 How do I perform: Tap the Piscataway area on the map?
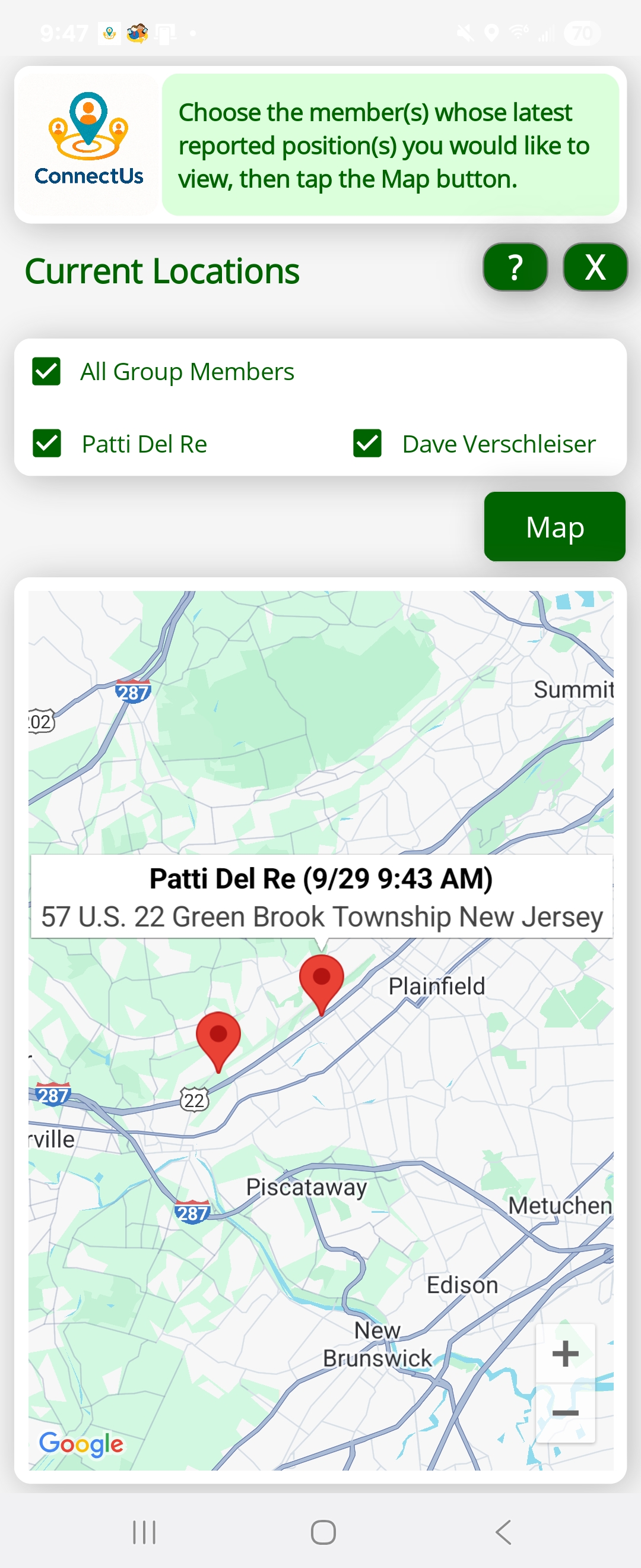pyautogui.click(x=305, y=1186)
